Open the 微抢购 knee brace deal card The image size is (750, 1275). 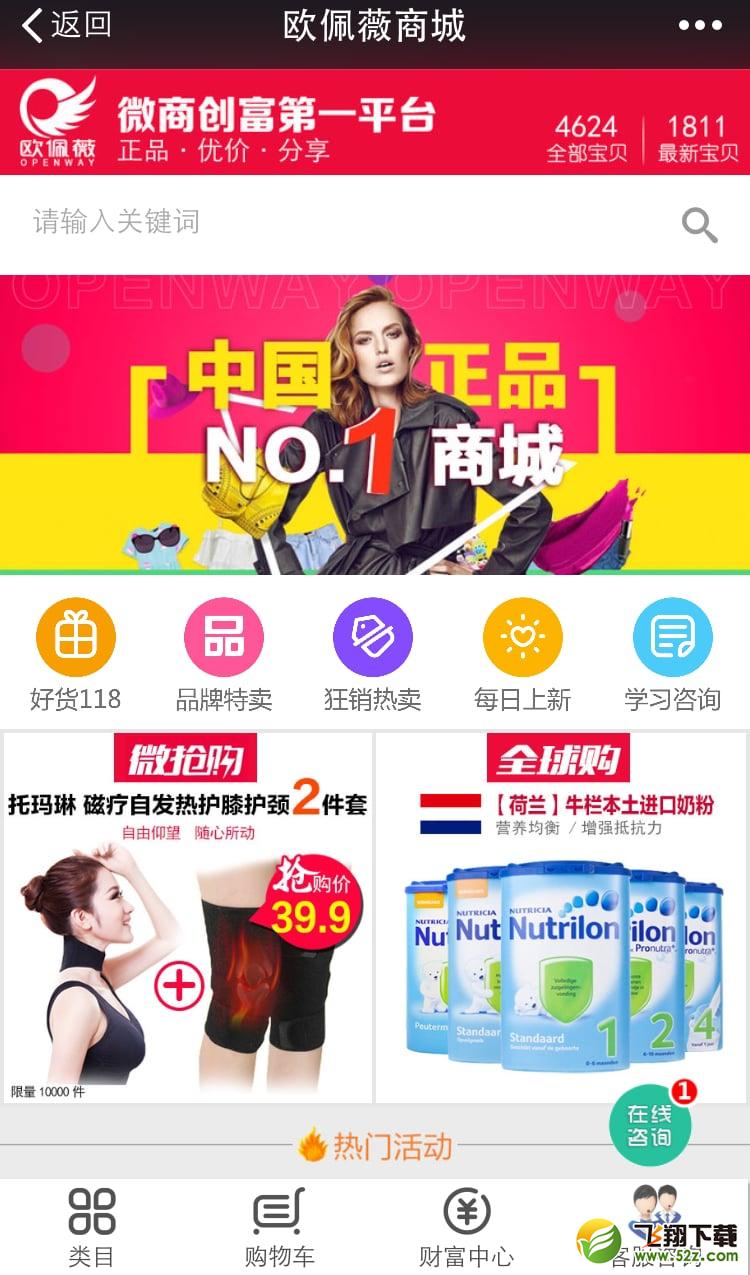coord(187,917)
